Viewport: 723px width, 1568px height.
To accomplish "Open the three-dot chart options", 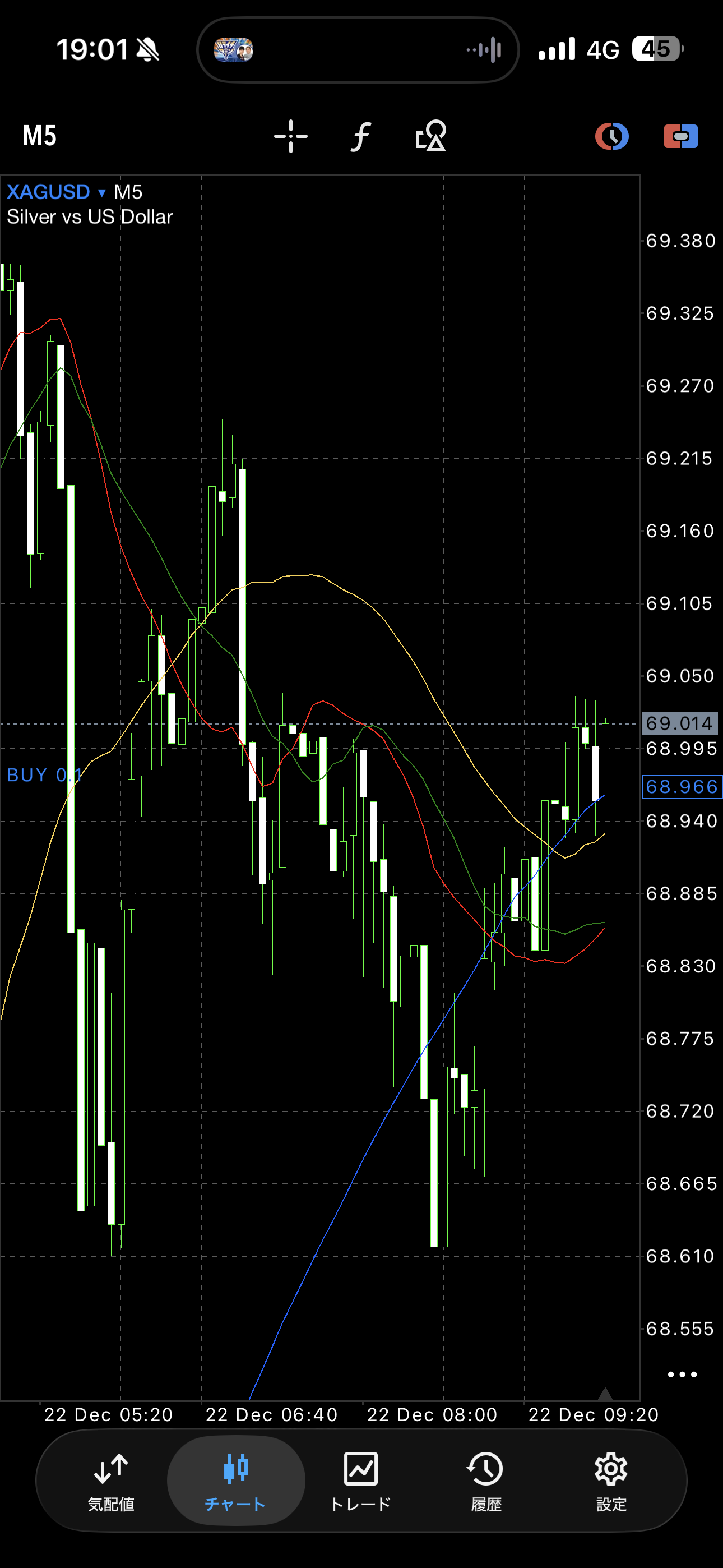I will tap(682, 1375).
